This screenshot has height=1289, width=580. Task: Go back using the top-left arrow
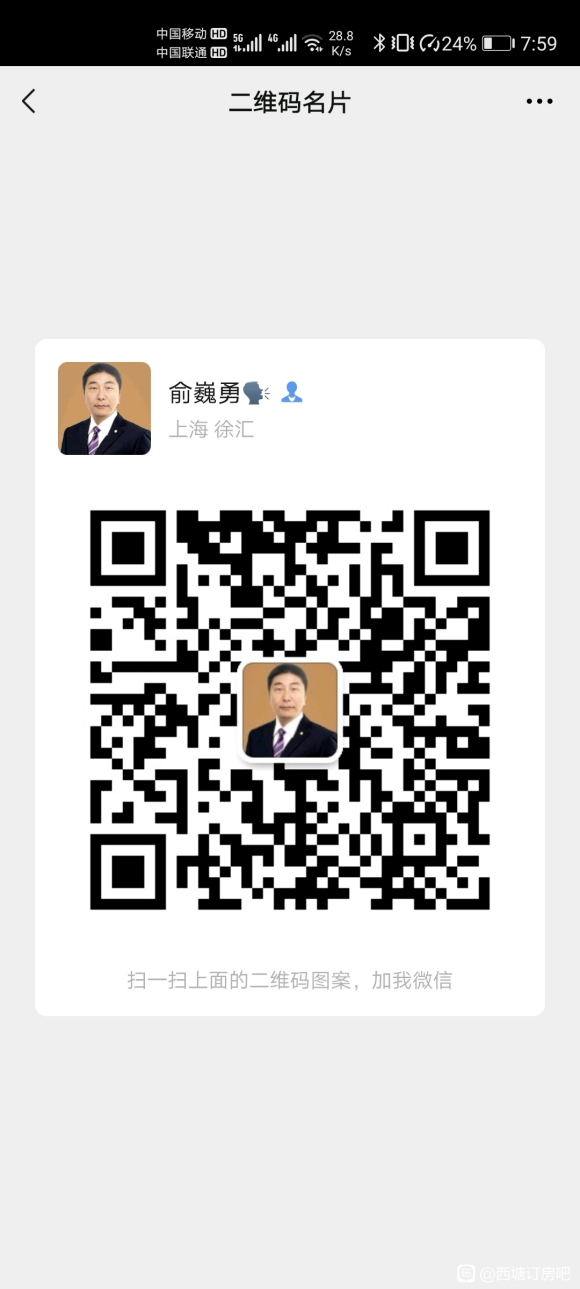(x=29, y=101)
